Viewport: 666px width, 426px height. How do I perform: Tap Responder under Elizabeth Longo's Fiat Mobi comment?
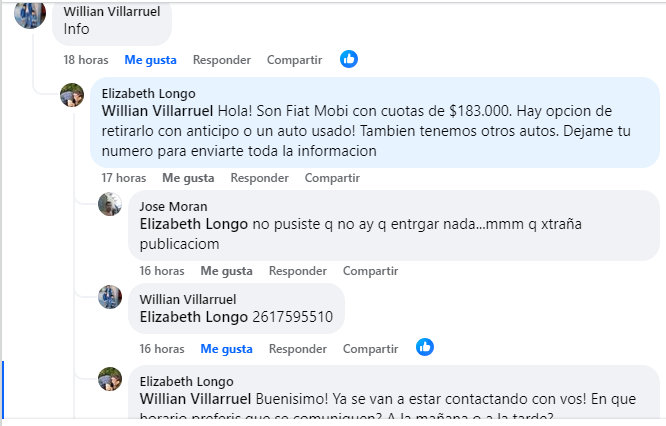pos(259,178)
